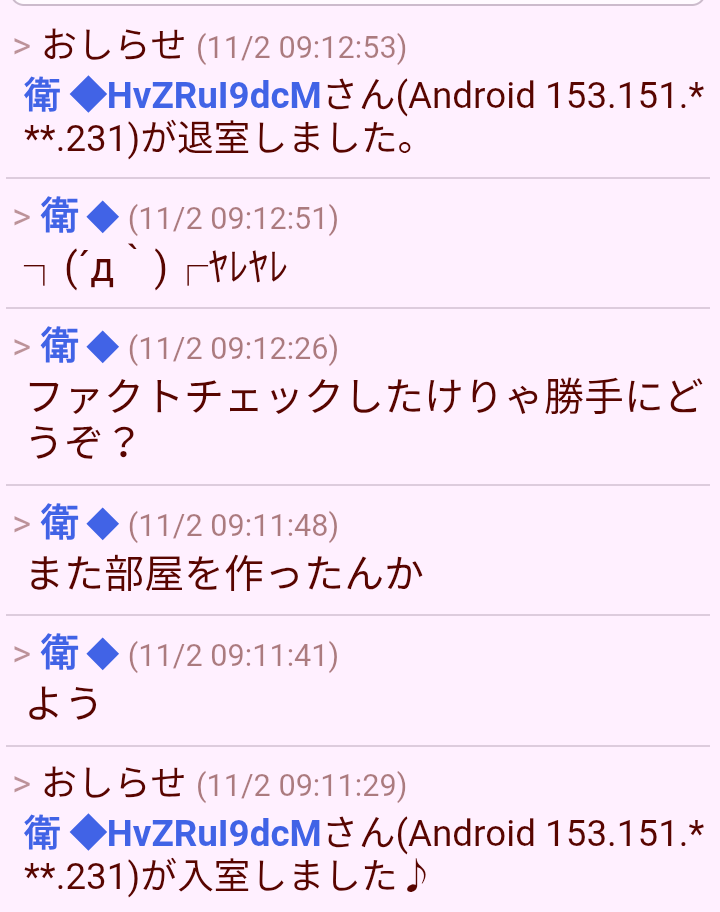Viewport: 720px width, 912px height.
Task: Tap the > reply marker on the 09:12:51 message
Action: (x=22, y=216)
